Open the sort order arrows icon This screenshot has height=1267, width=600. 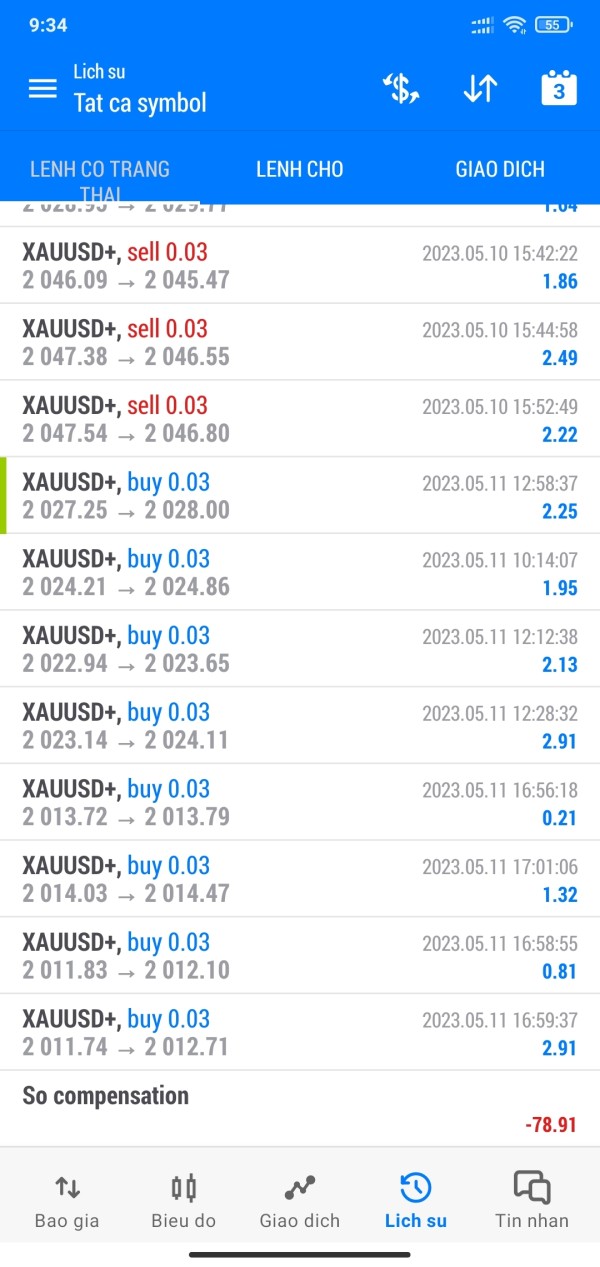tap(480, 88)
